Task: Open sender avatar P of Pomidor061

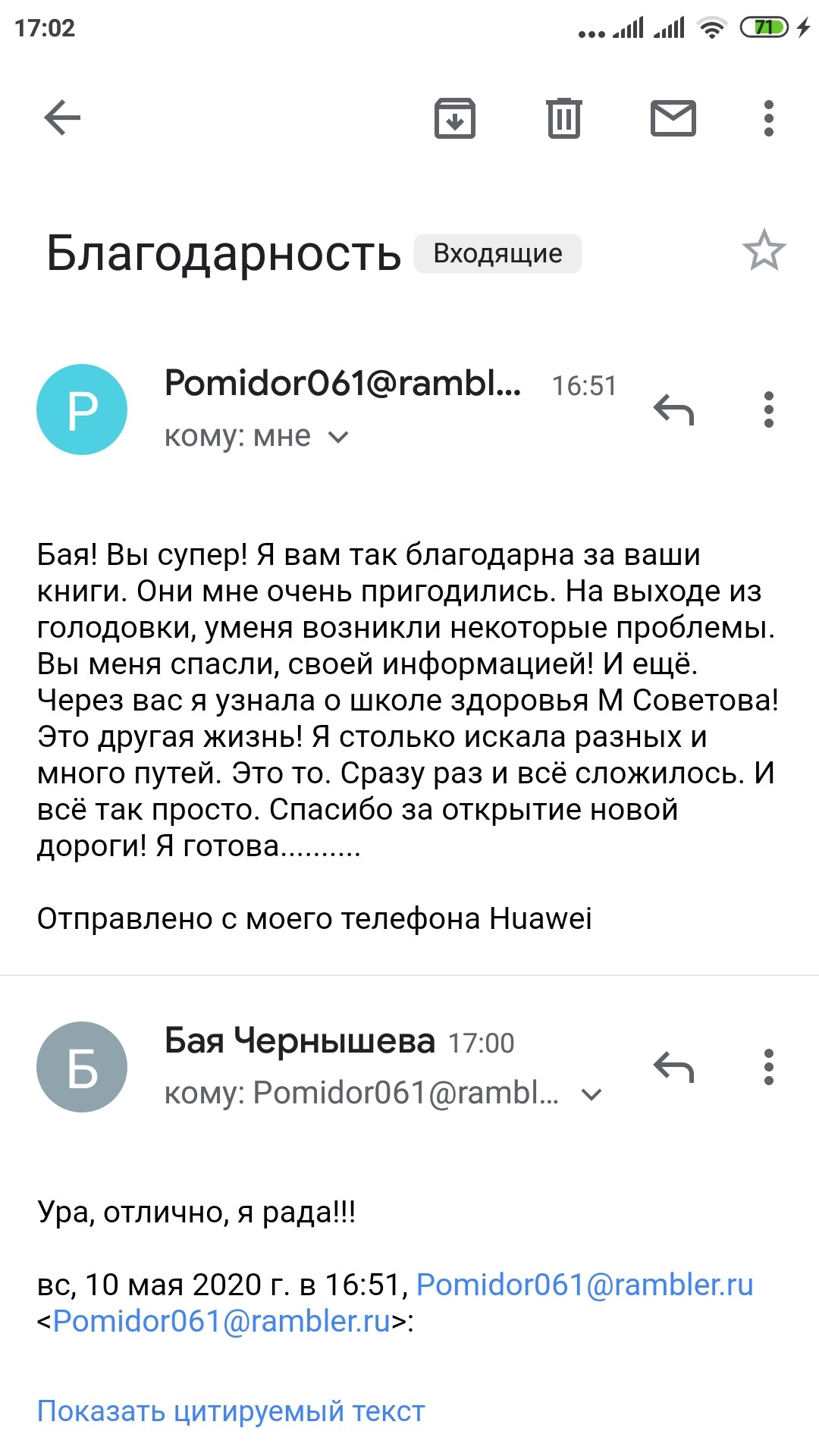Action: pyautogui.click(x=82, y=409)
